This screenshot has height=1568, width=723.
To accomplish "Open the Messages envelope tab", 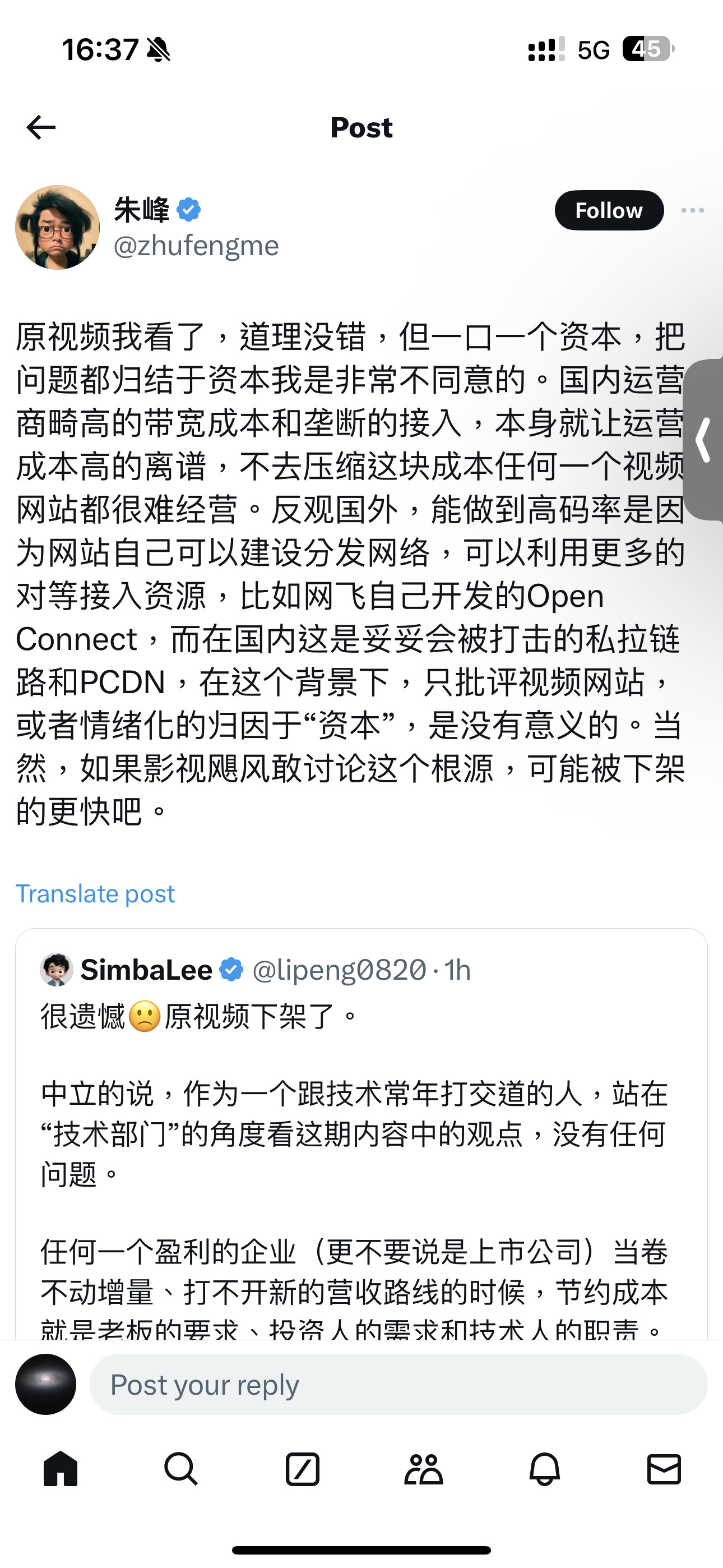I will (x=664, y=1469).
